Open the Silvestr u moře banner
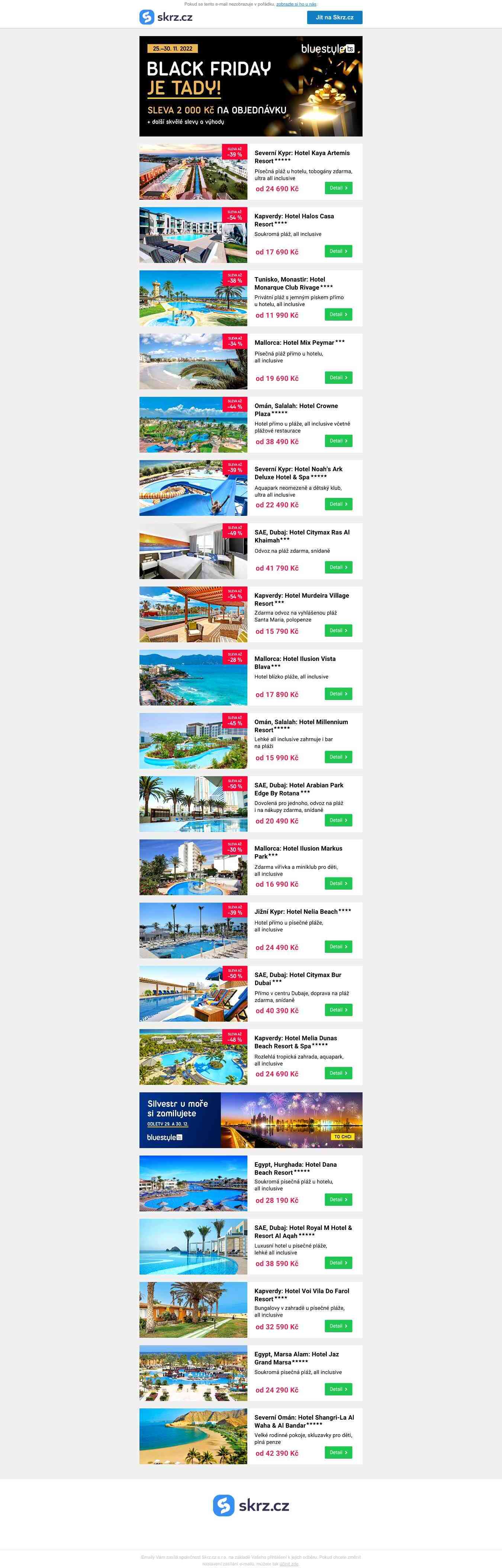The height and width of the screenshot is (1568, 502). (x=251, y=1121)
